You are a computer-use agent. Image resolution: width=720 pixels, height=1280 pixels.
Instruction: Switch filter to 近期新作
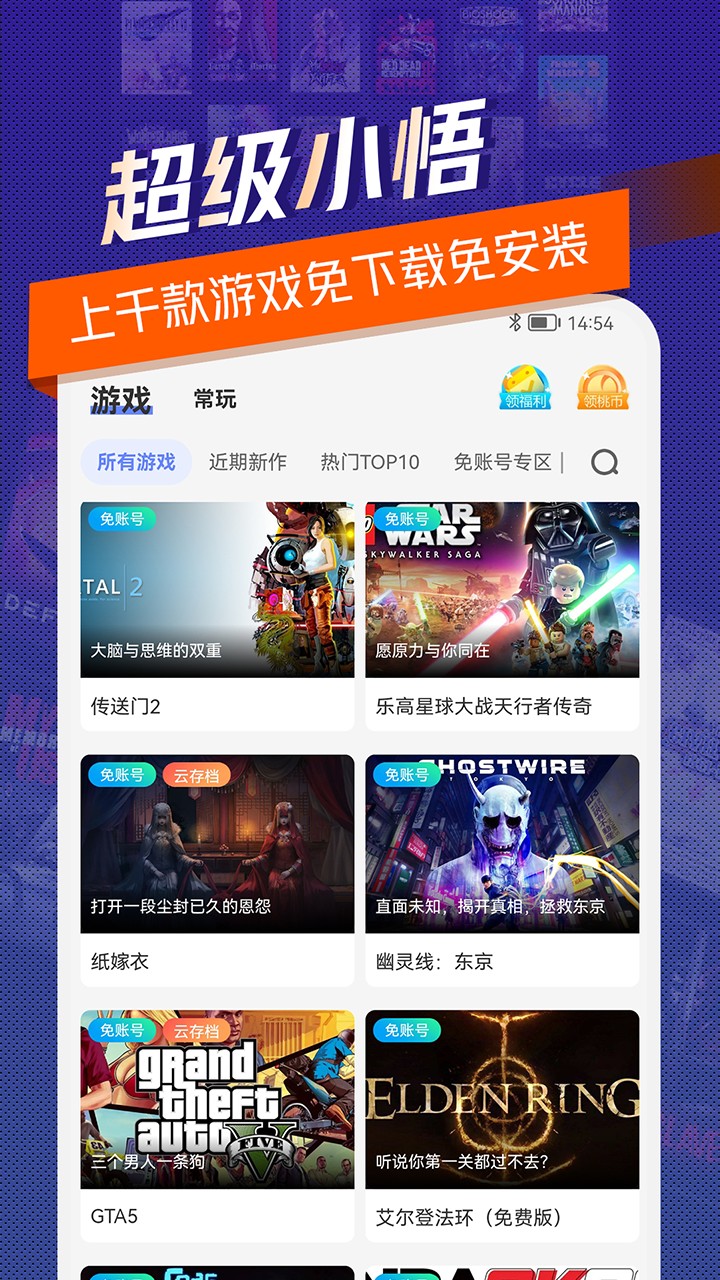coord(248,462)
